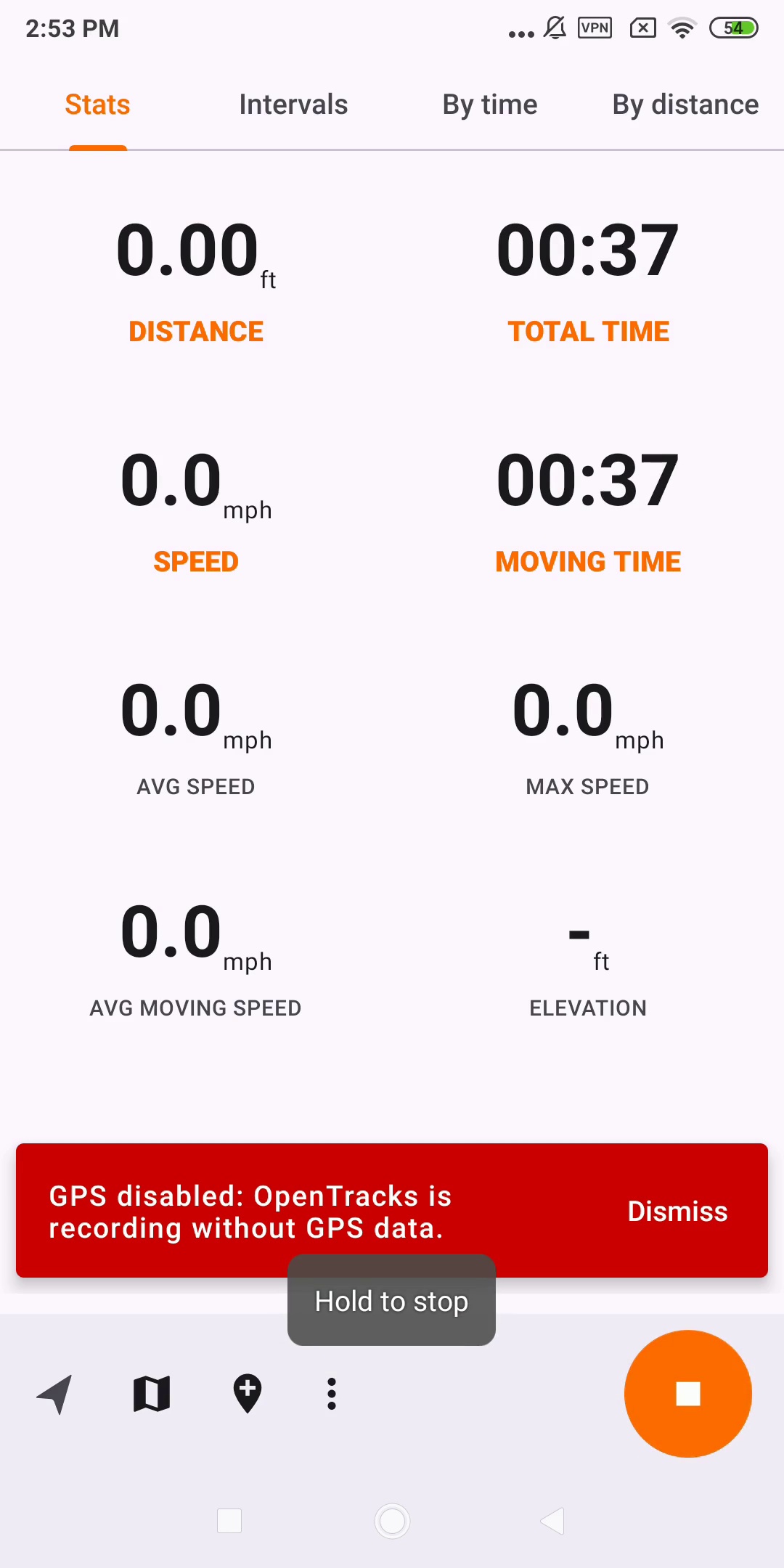Tap the orange stop recording button
784x1568 pixels.
[688, 1394]
